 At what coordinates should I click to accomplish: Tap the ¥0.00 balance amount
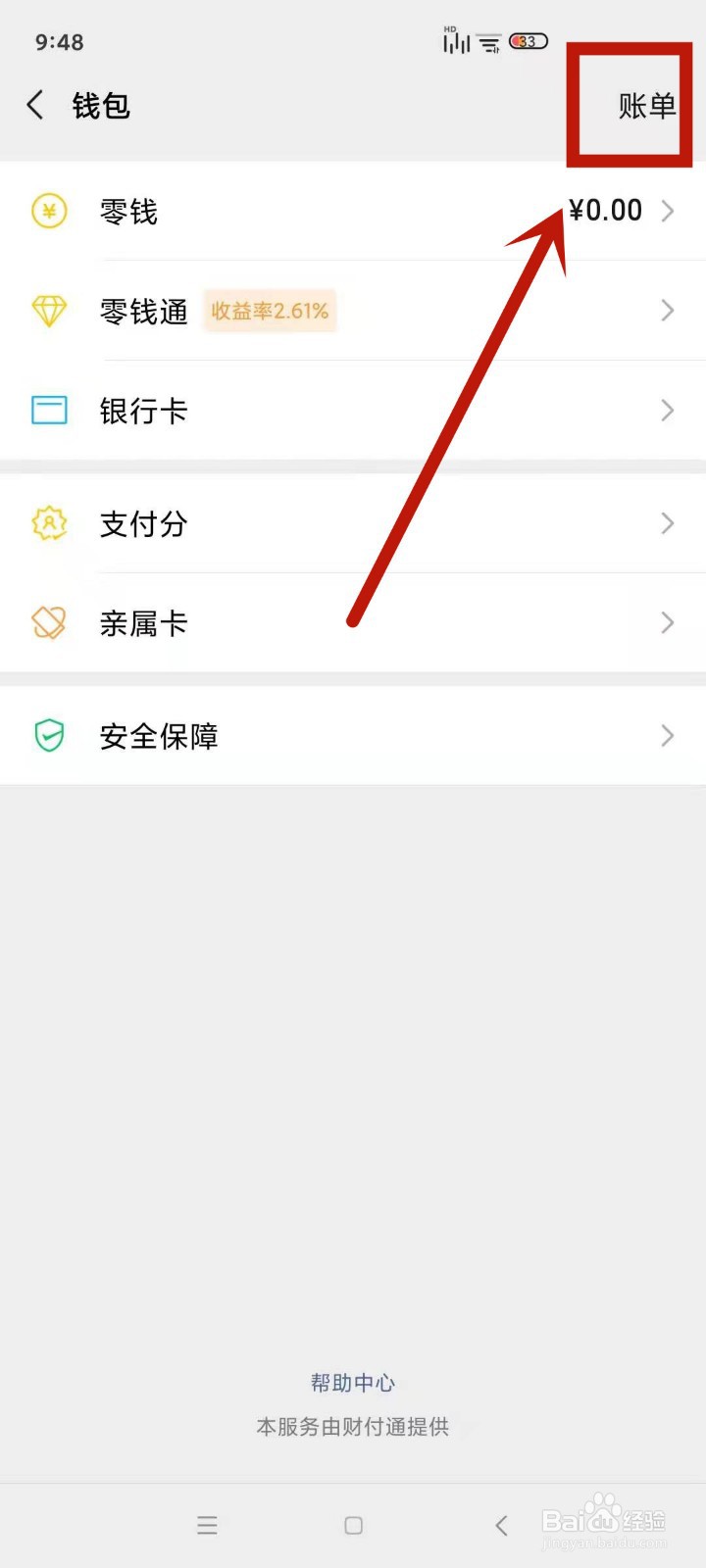[606, 210]
